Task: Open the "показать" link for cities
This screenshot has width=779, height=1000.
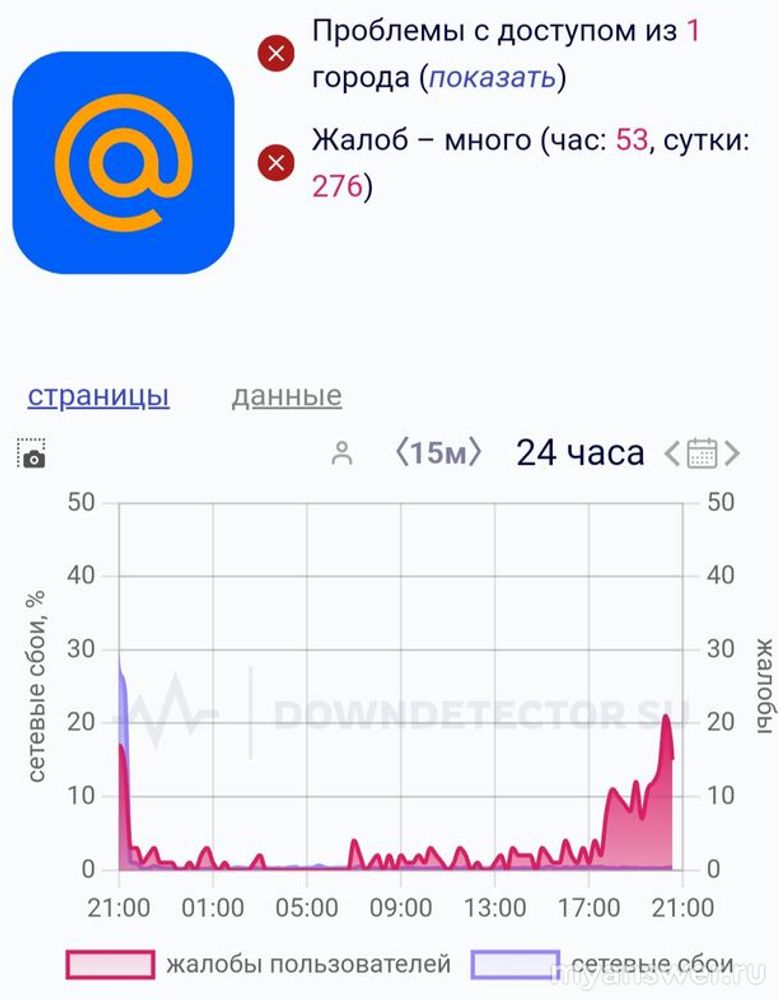Action: 491,78
